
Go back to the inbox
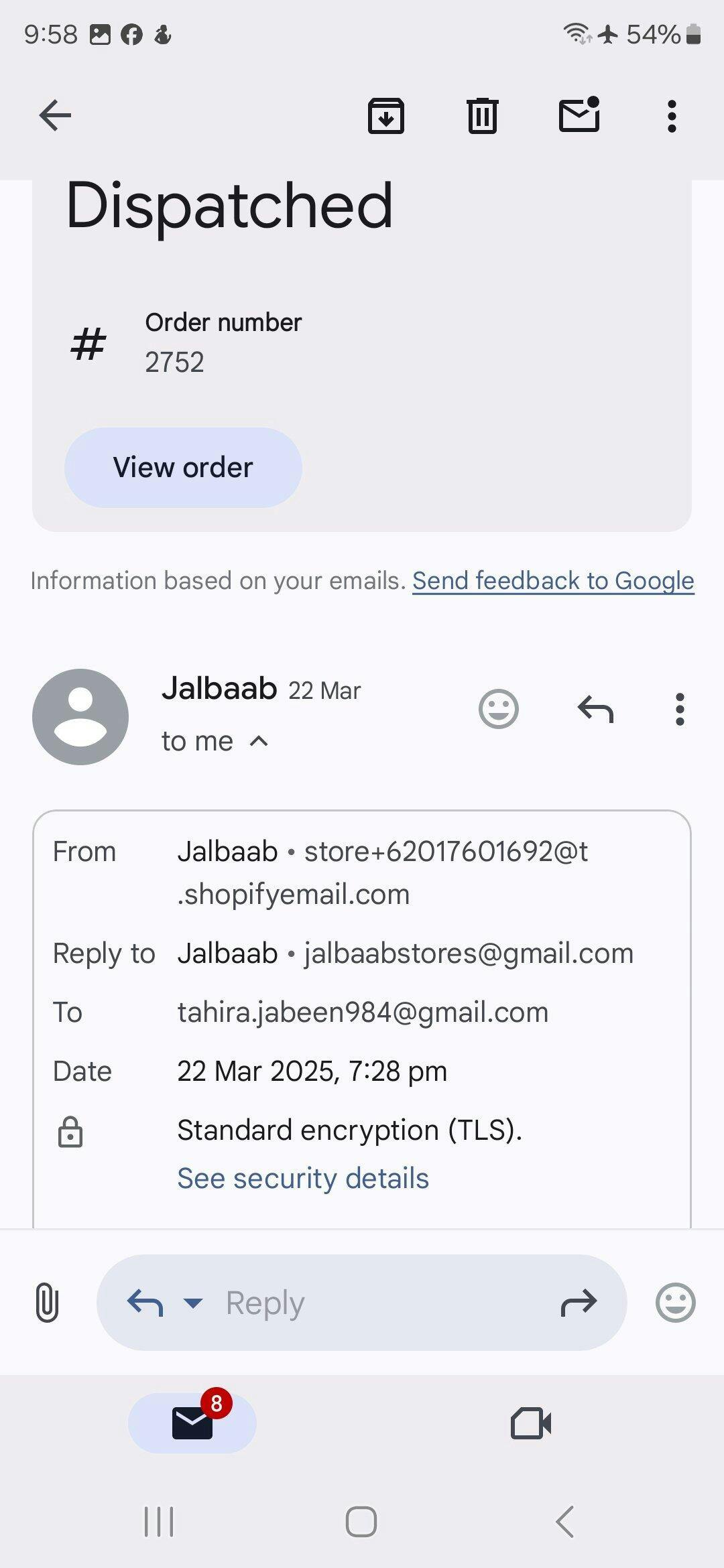click(55, 115)
